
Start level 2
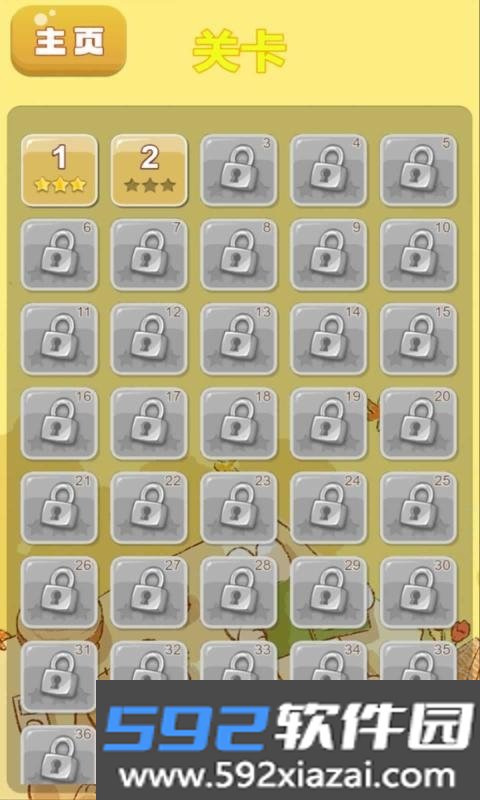click(149, 170)
